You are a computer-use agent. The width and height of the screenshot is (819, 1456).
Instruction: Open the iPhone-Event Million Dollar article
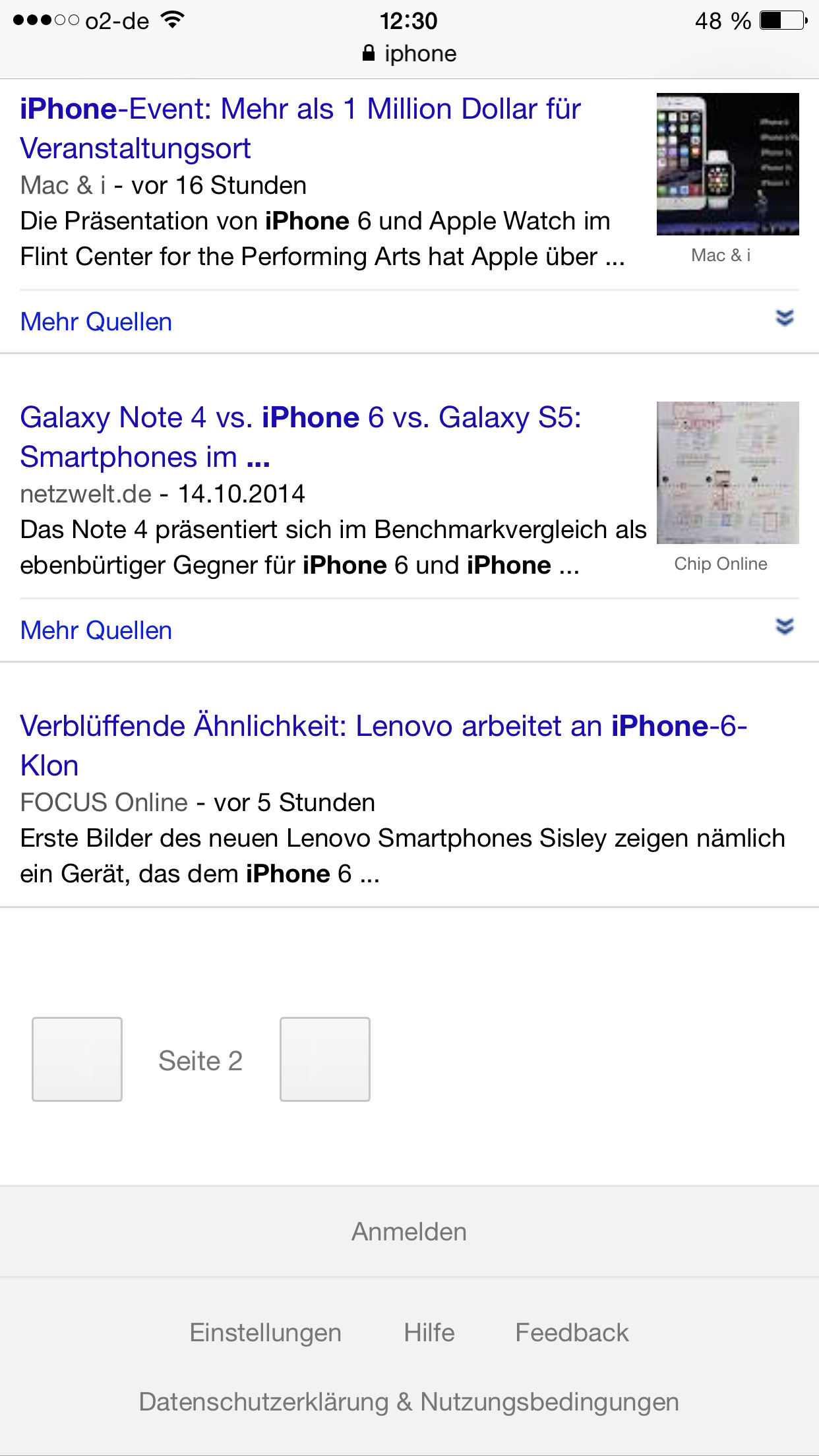tap(300, 129)
